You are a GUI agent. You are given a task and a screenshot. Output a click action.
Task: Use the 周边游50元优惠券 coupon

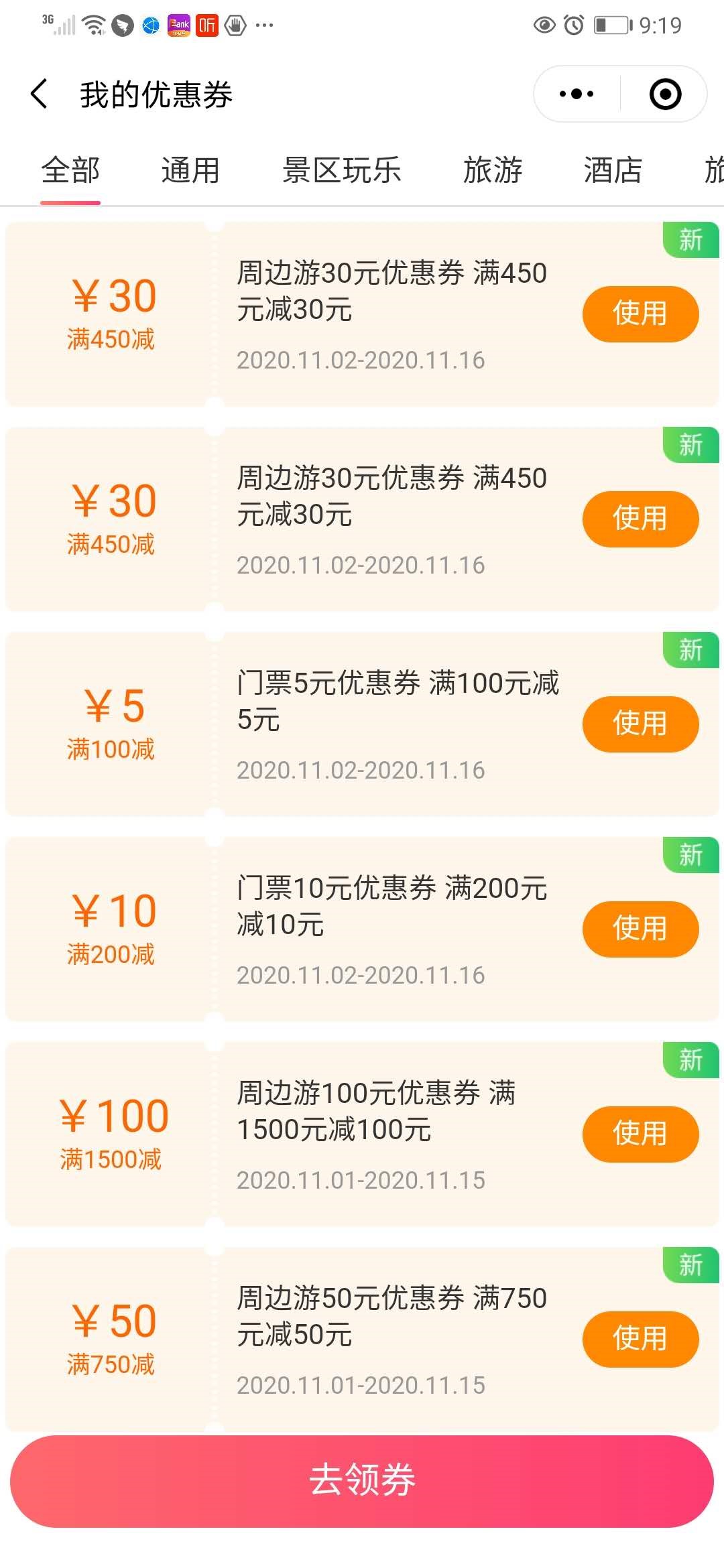coord(640,1340)
